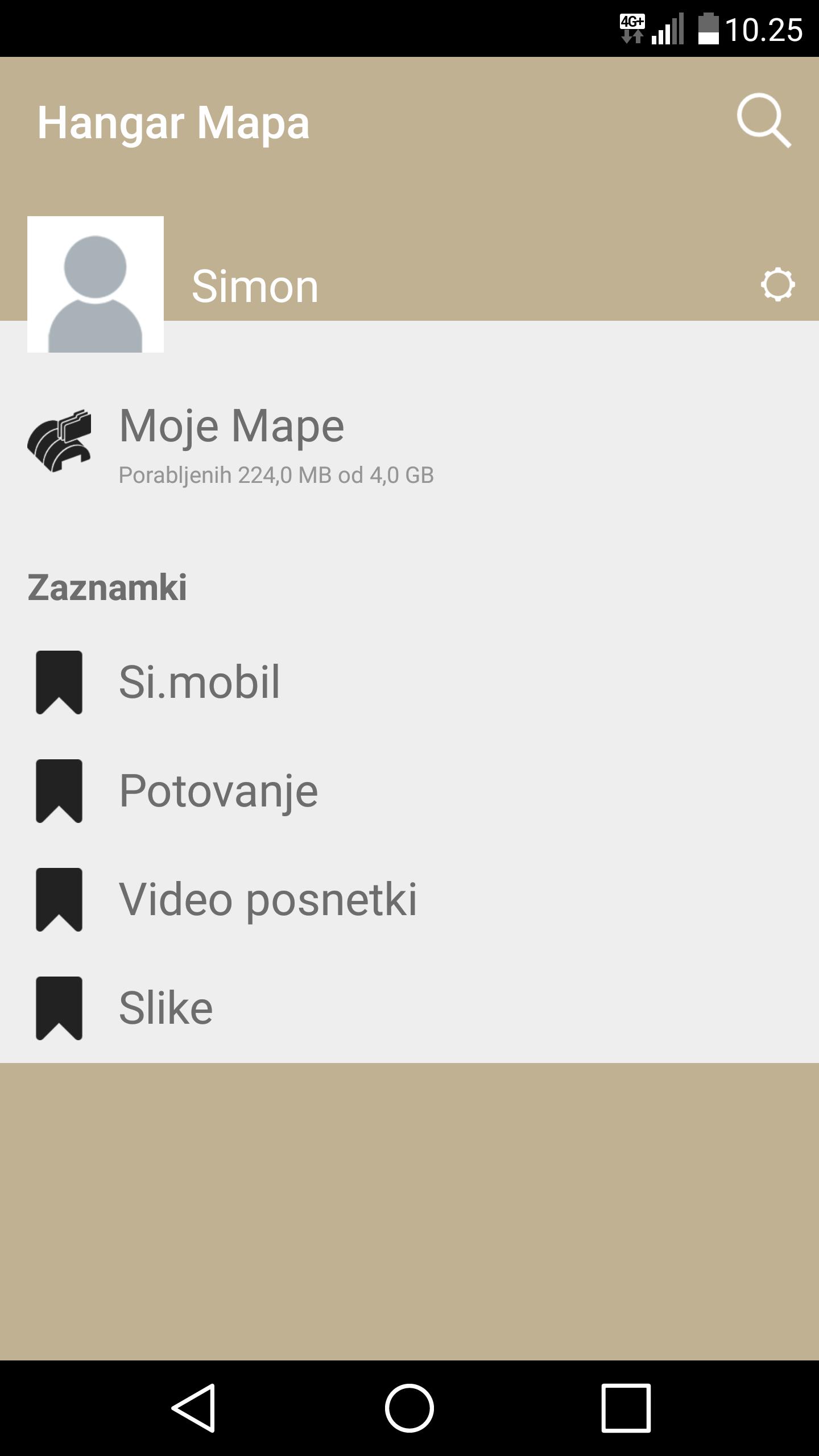Tap the bookmark icon next to Slike
This screenshot has height=1456, width=819.
click(59, 1022)
